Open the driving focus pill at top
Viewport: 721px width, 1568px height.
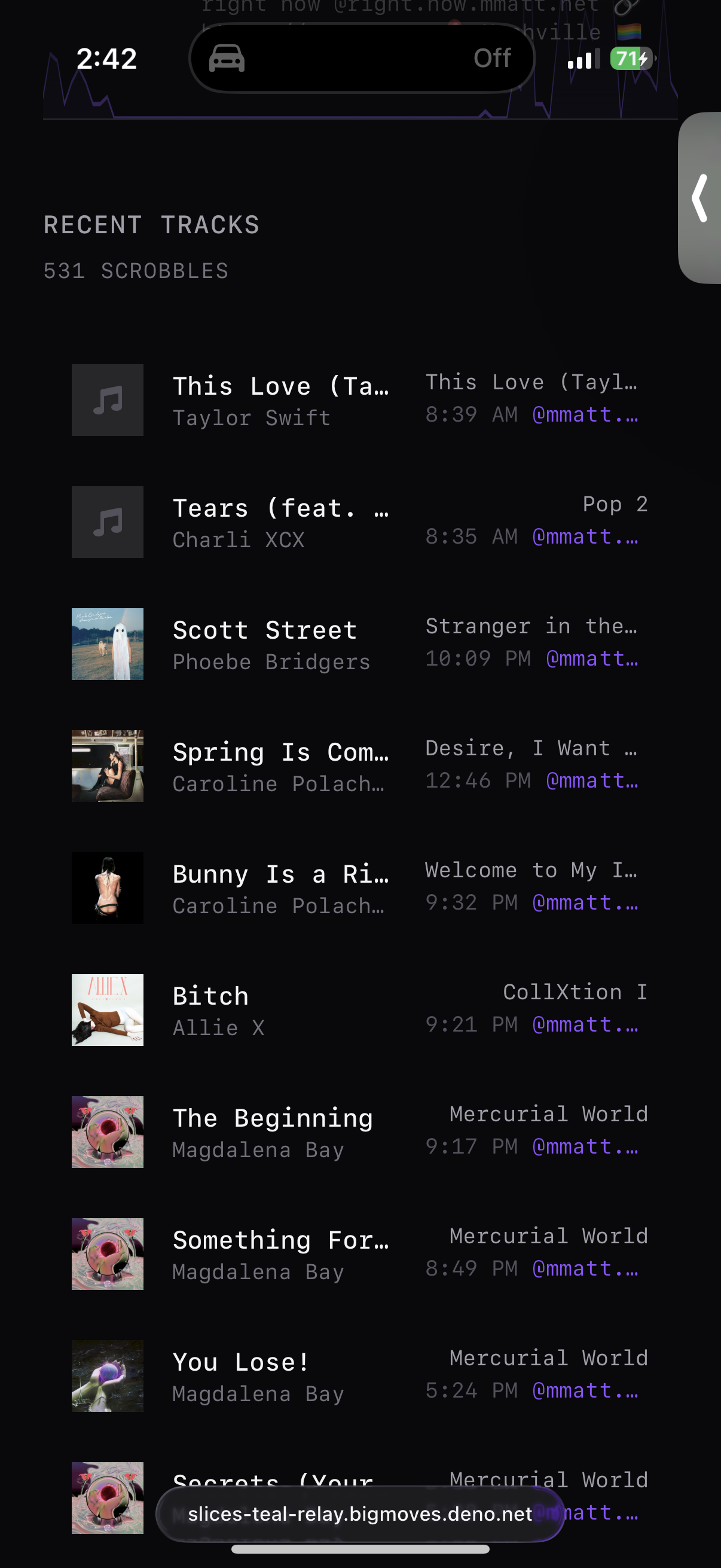pyautogui.click(x=362, y=59)
